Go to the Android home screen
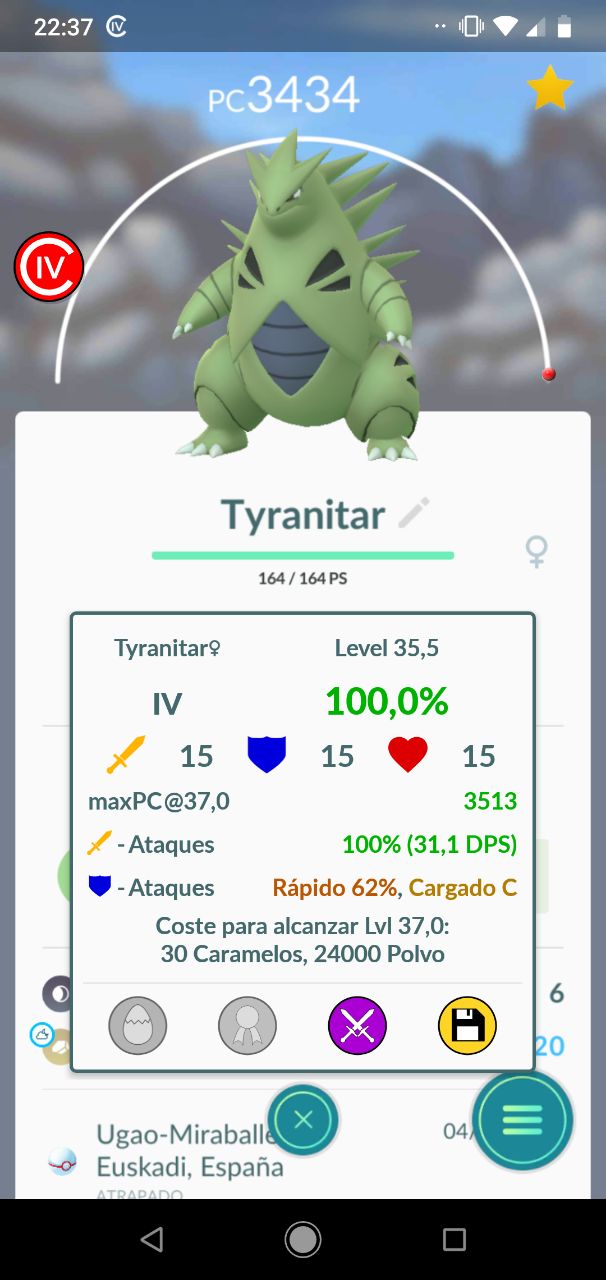The height and width of the screenshot is (1280, 606). pyautogui.click(x=303, y=1240)
